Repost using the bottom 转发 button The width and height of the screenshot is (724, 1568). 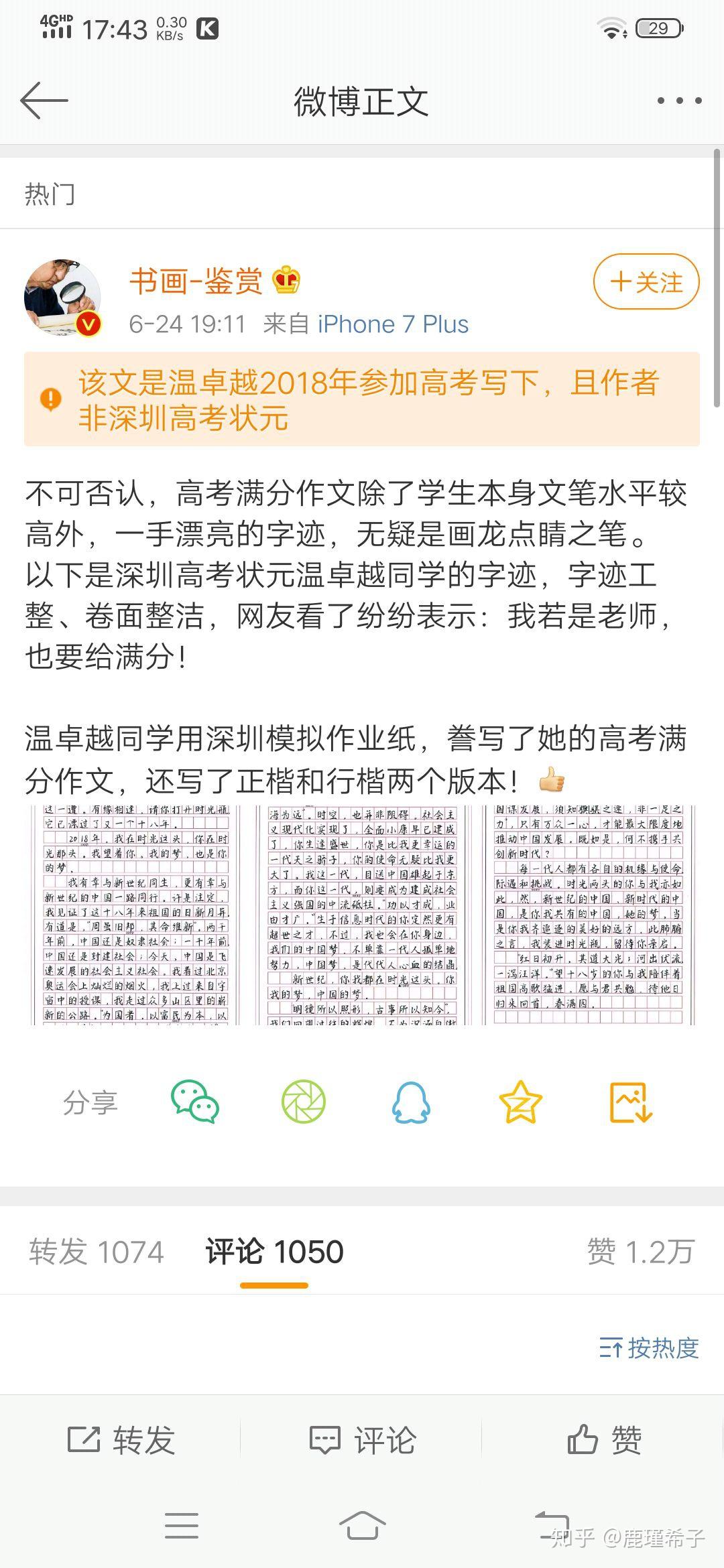[121, 1439]
